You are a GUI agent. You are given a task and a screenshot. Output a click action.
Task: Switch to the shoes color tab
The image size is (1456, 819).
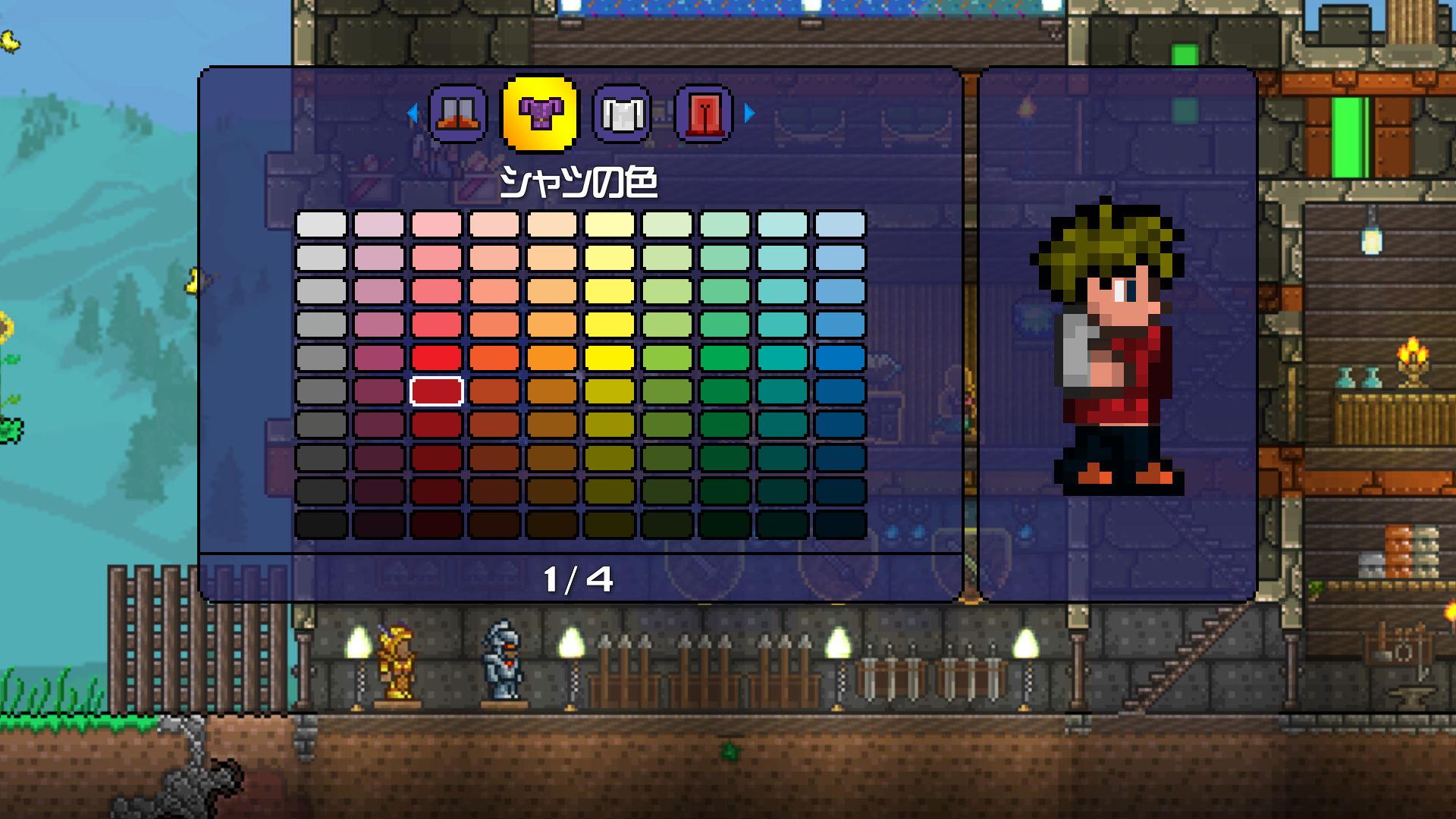458,114
